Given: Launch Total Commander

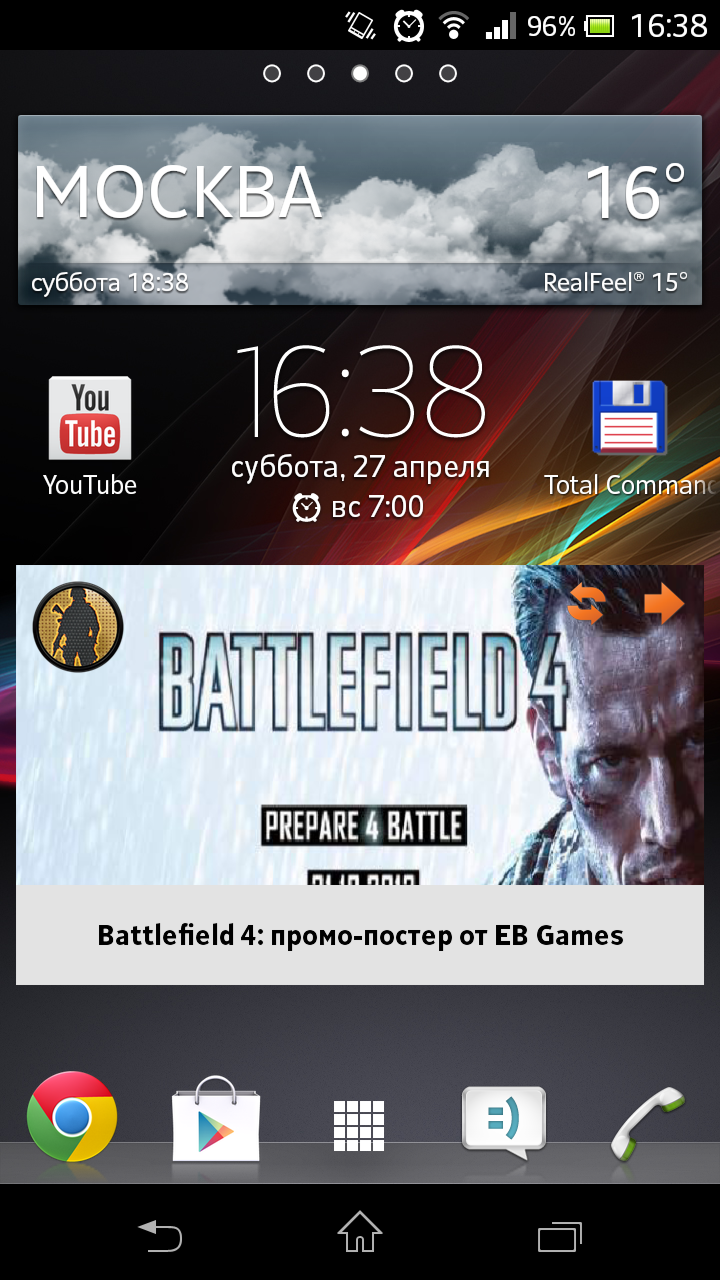Looking at the screenshot, I should [x=630, y=437].
